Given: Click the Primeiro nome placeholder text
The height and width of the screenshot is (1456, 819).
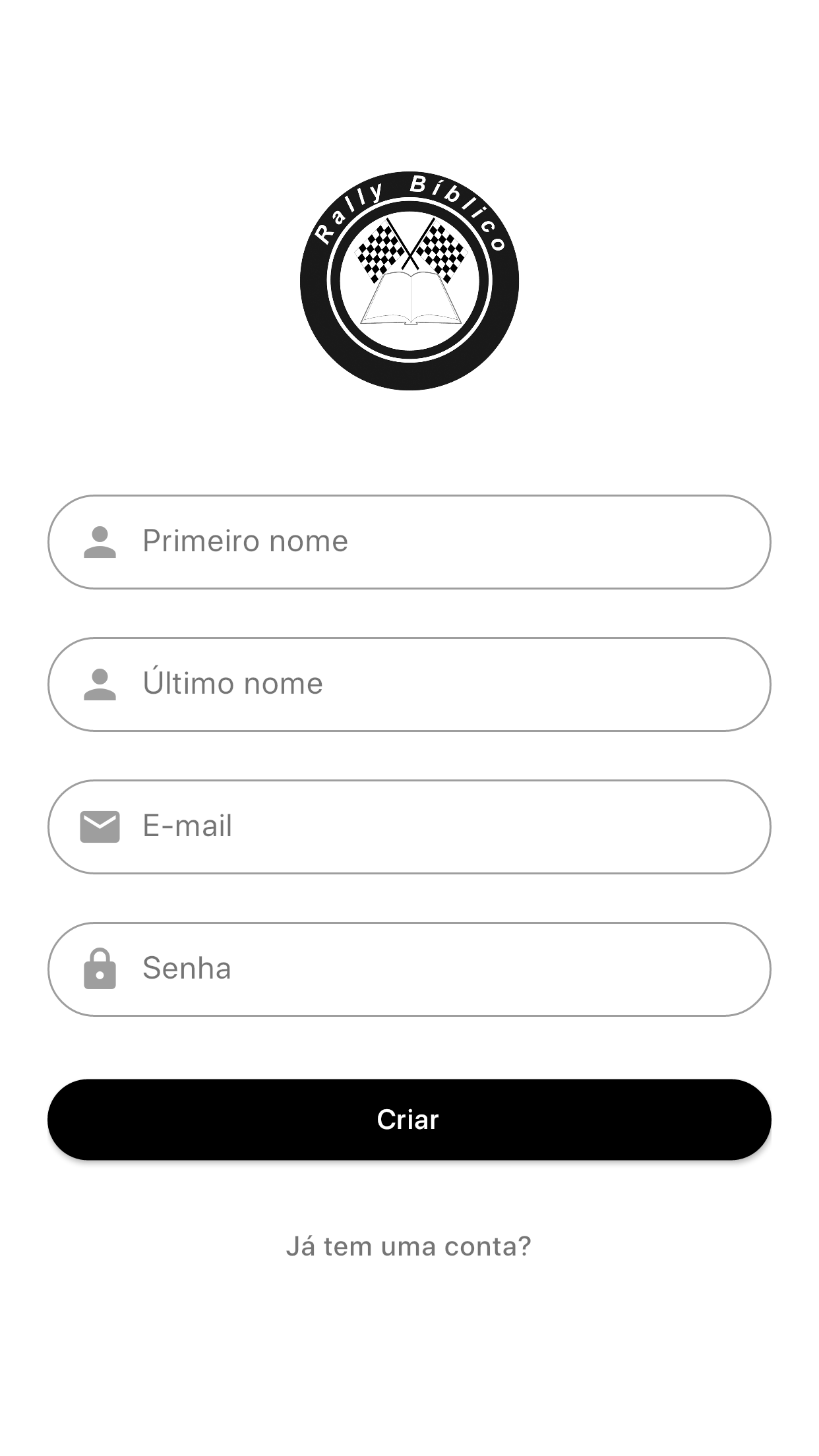Looking at the screenshot, I should coord(245,541).
